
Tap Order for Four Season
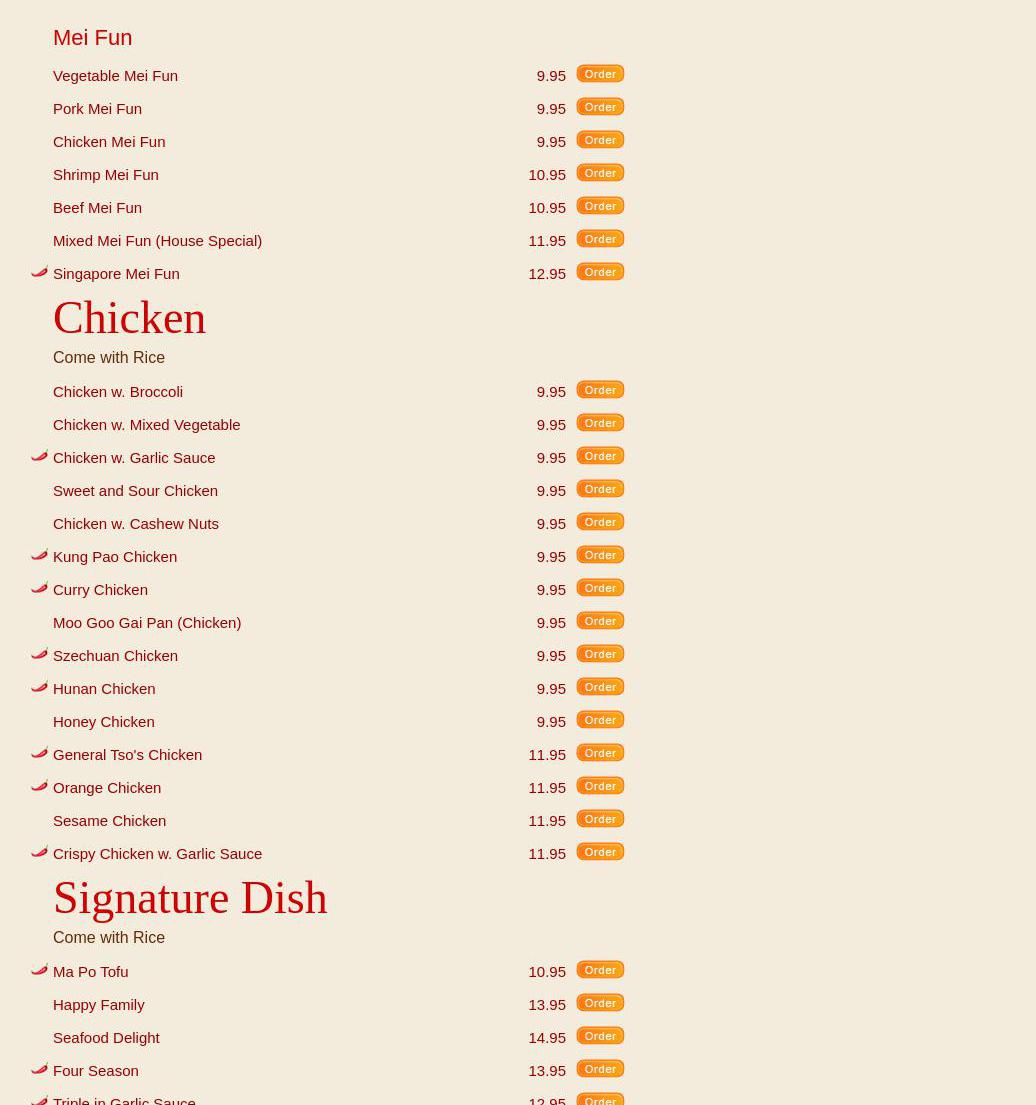point(600,1069)
